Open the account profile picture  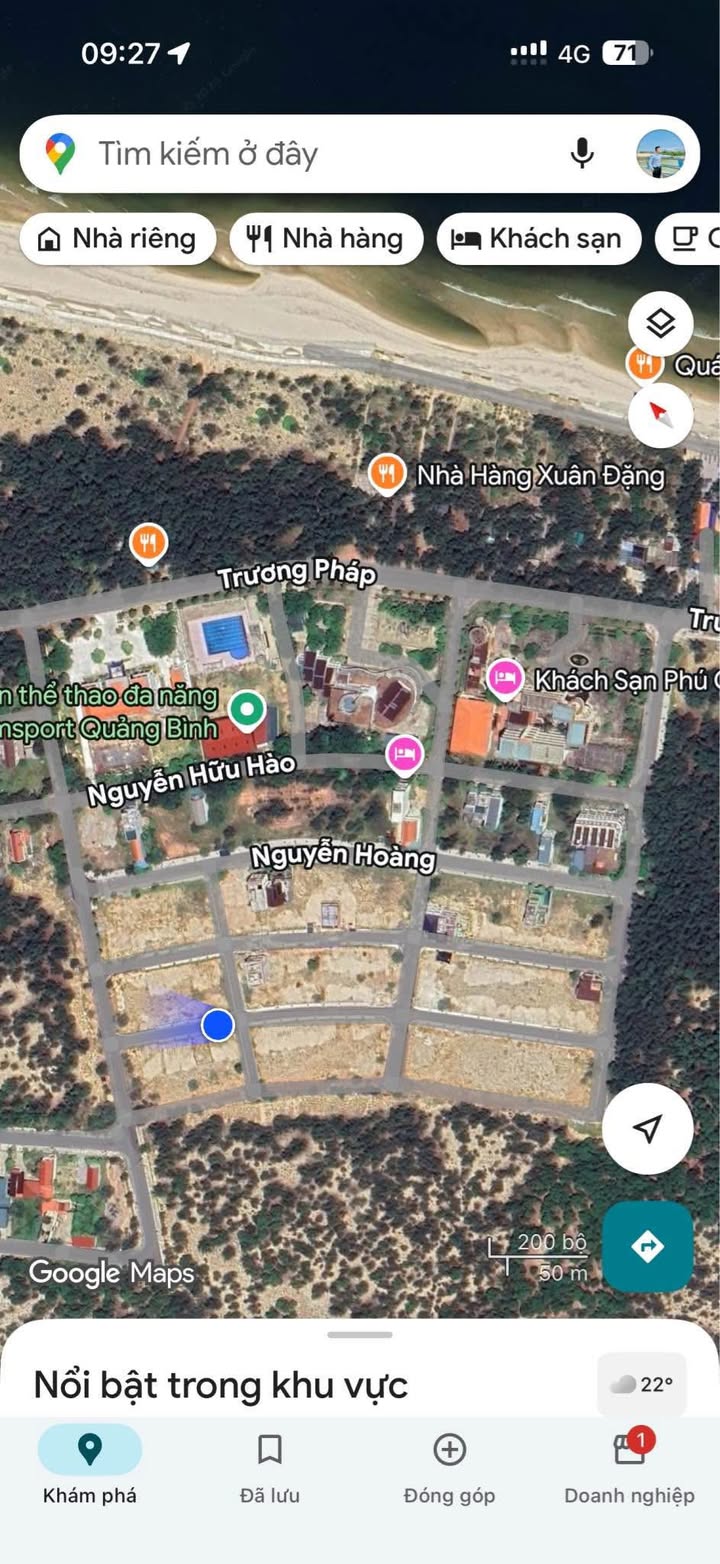tap(661, 154)
